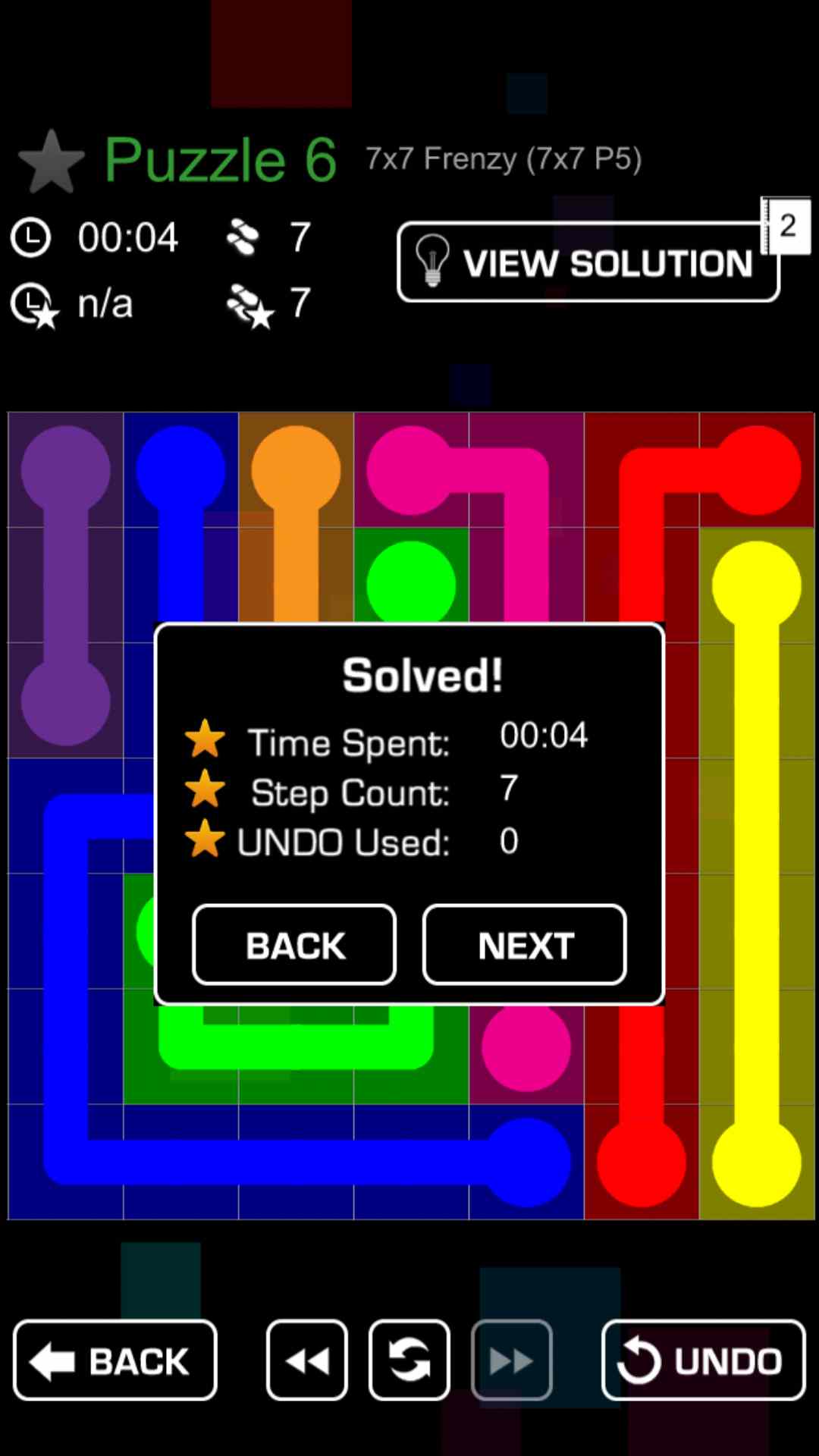Go to the Next puzzle
Screen dimensions: 819x1456
pyautogui.click(x=524, y=945)
